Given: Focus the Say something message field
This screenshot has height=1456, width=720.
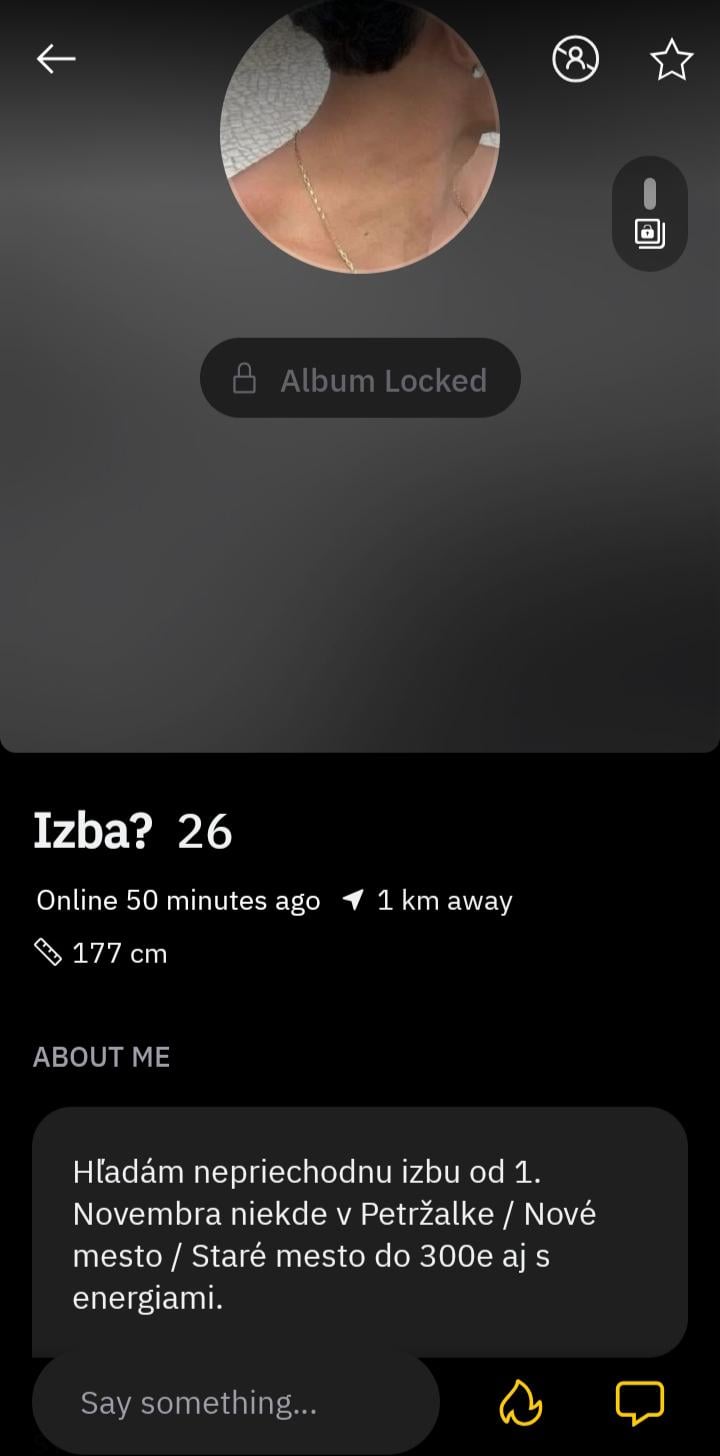Looking at the screenshot, I should [x=236, y=1403].
